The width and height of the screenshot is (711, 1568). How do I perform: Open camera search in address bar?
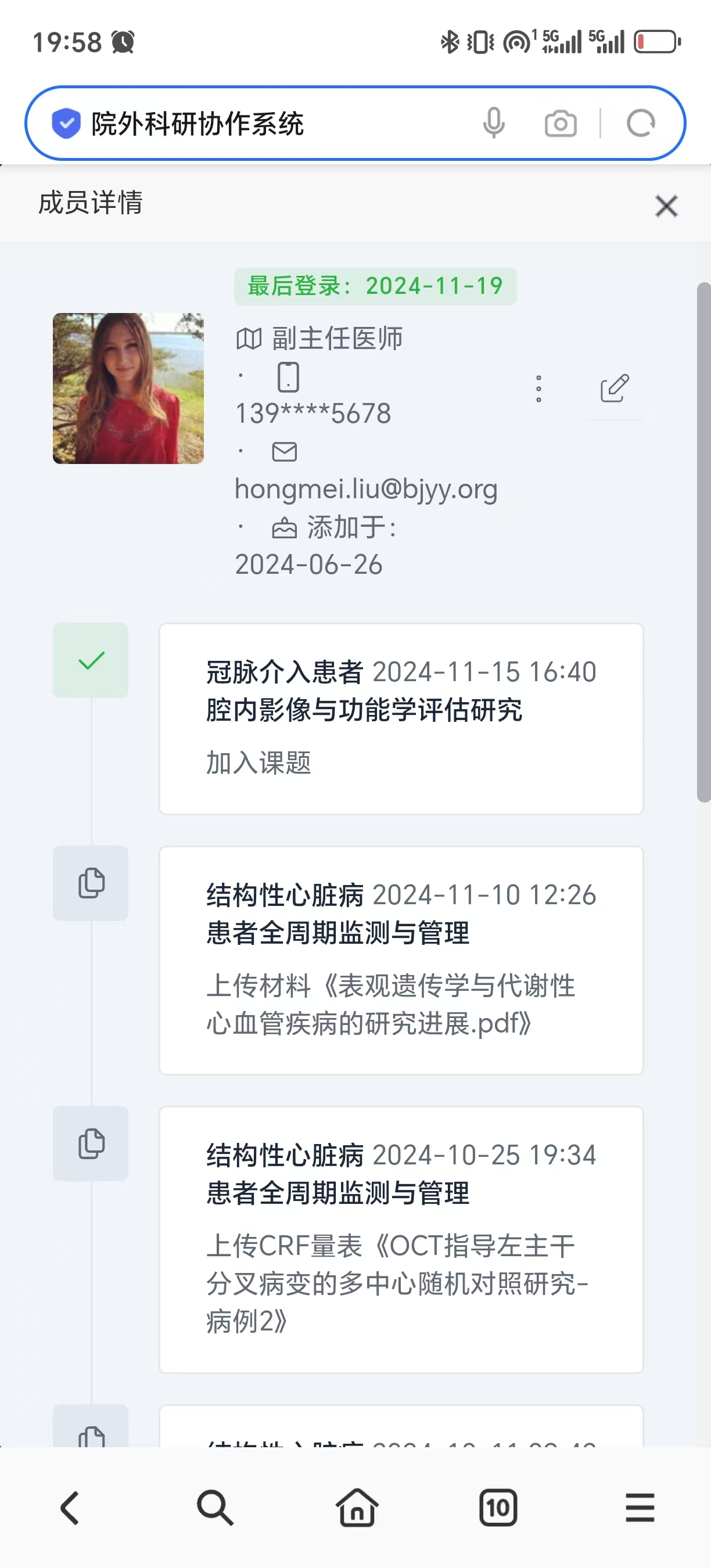coord(561,124)
